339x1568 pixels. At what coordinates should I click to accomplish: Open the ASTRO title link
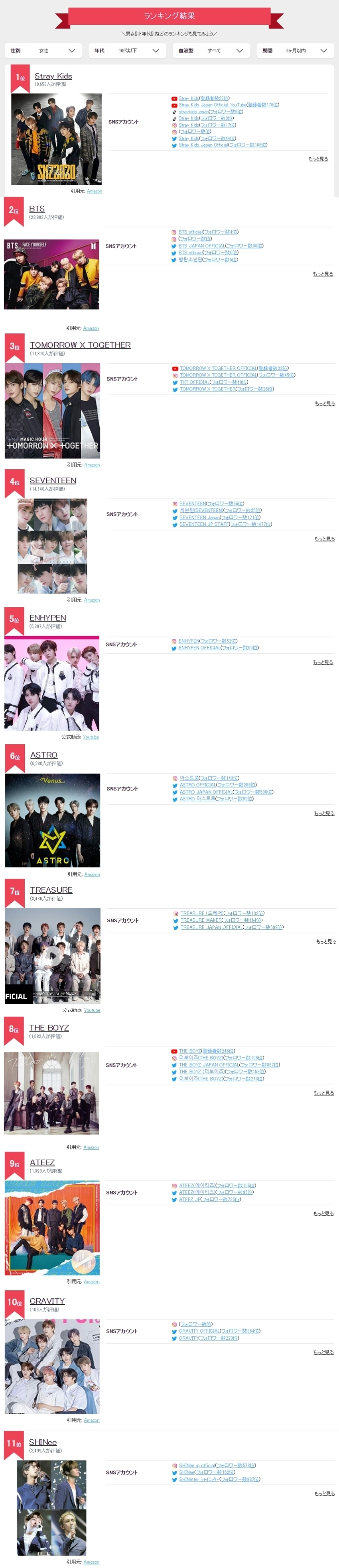click(x=44, y=755)
